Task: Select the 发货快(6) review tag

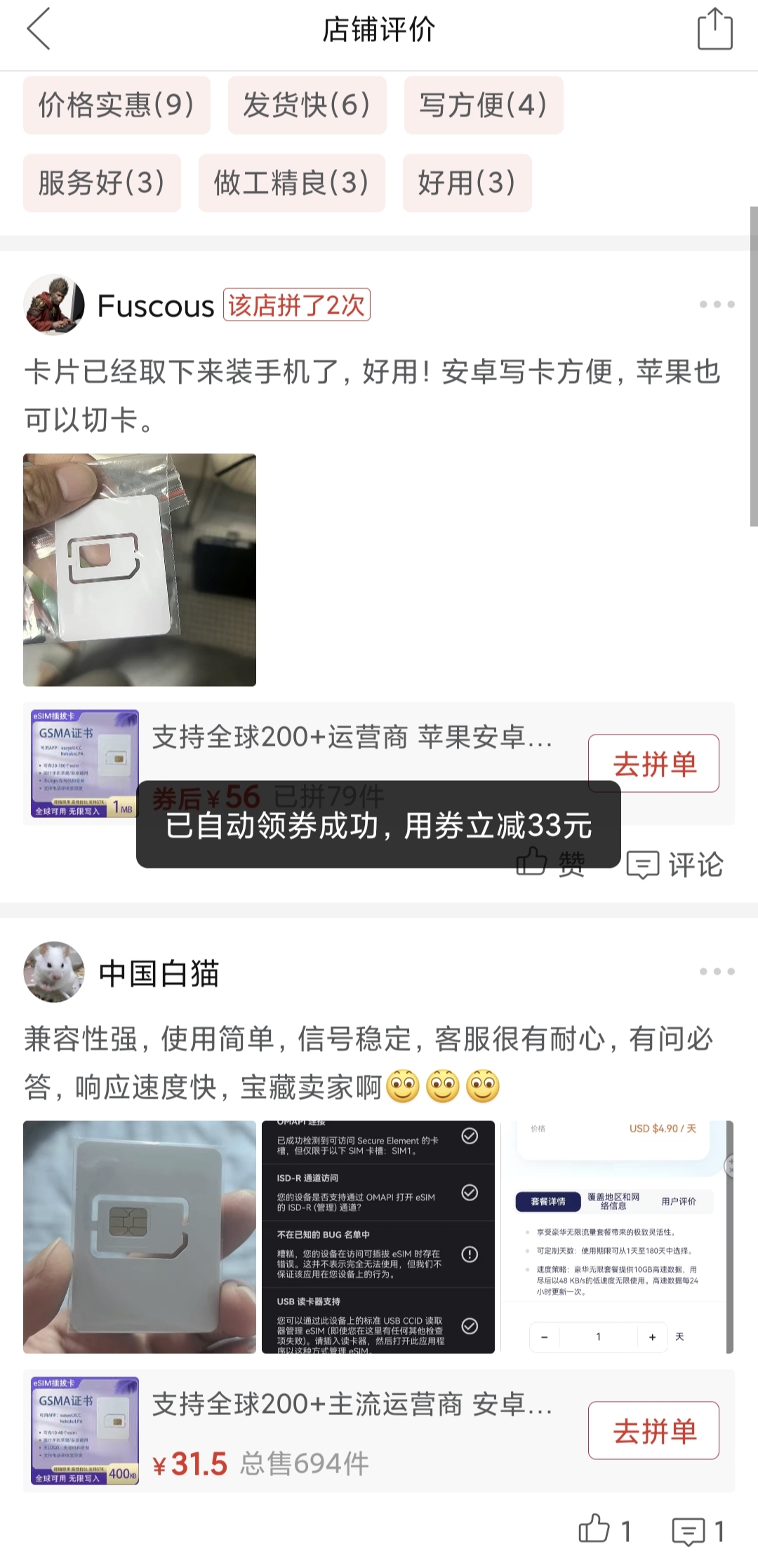Action: pos(307,105)
